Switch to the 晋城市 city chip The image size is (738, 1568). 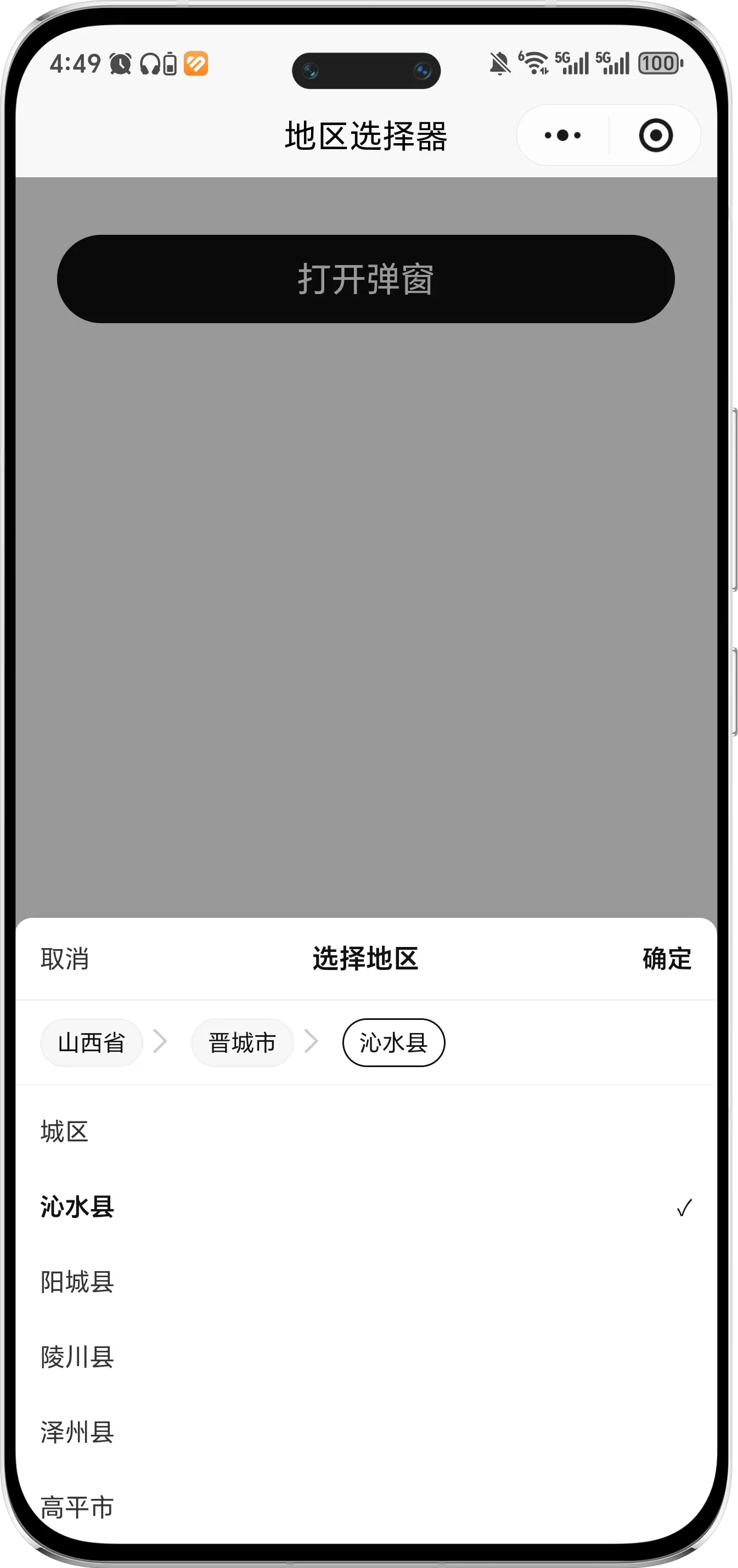[x=243, y=1043]
